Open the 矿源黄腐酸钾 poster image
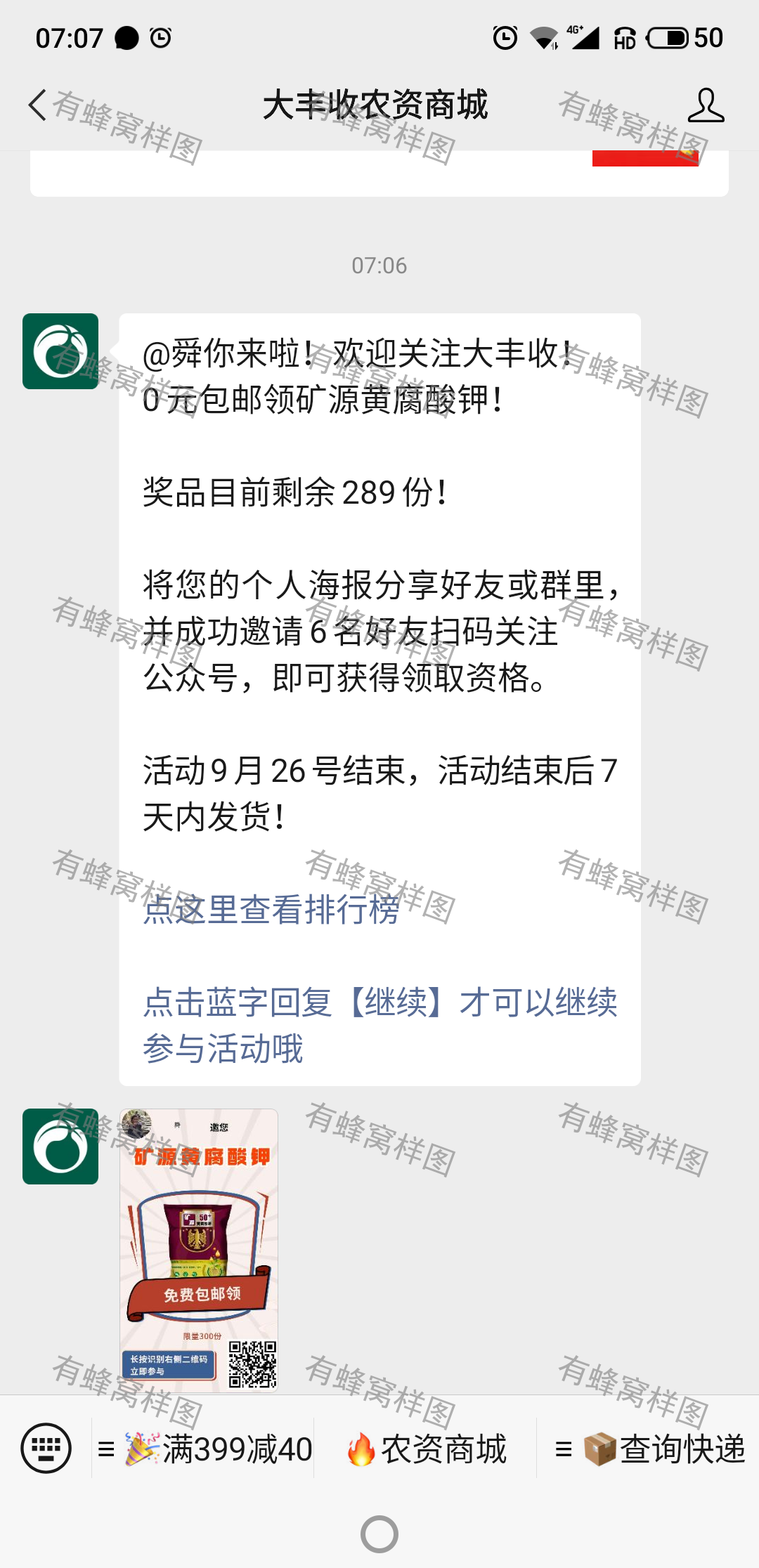 (199, 1250)
